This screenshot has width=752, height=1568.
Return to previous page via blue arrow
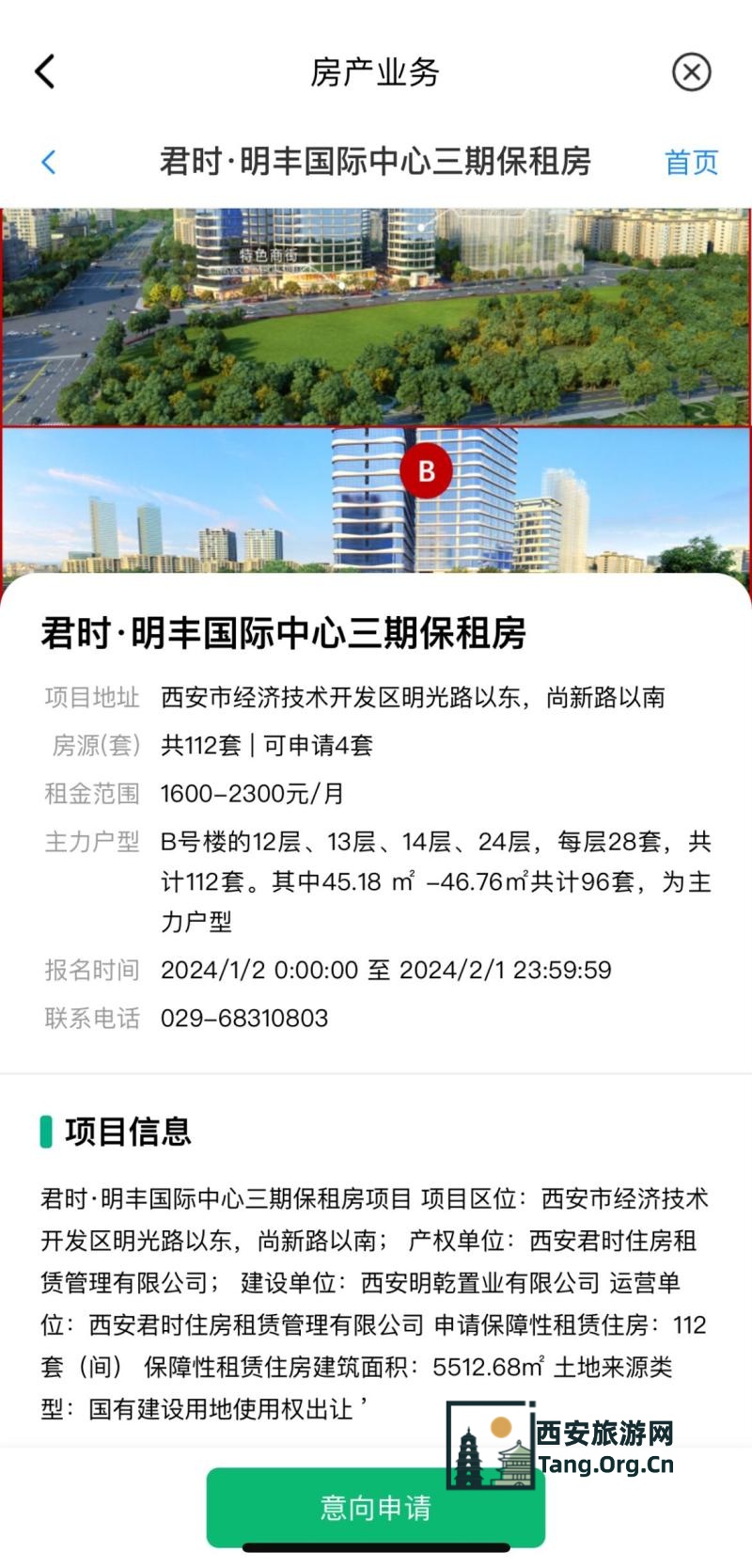tap(49, 162)
